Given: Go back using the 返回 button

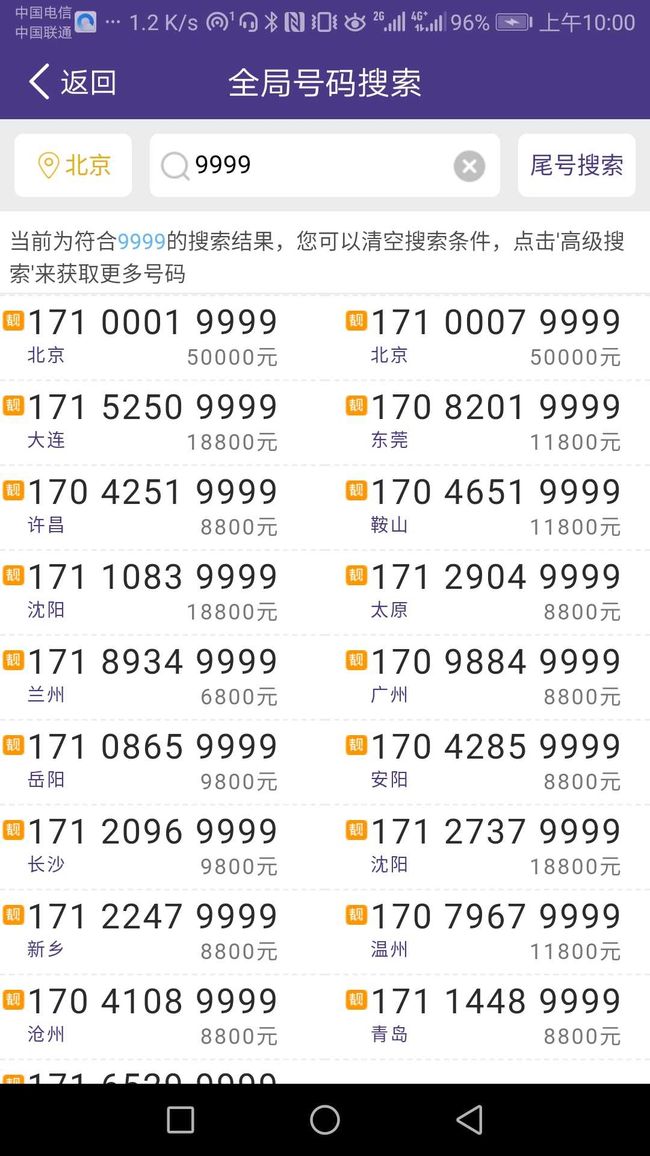Looking at the screenshot, I should (72, 82).
